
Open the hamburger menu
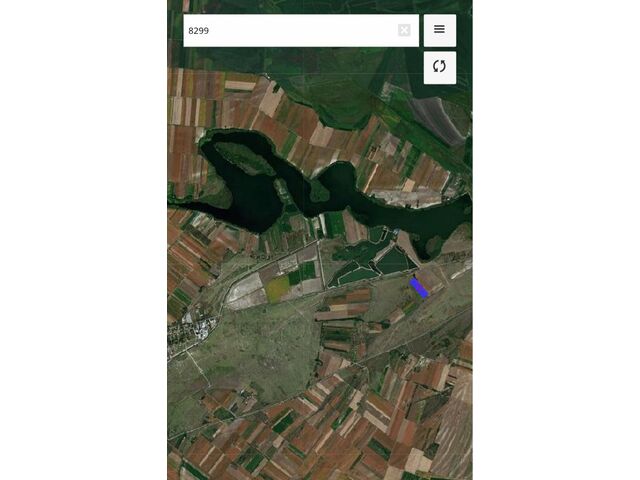tap(439, 30)
